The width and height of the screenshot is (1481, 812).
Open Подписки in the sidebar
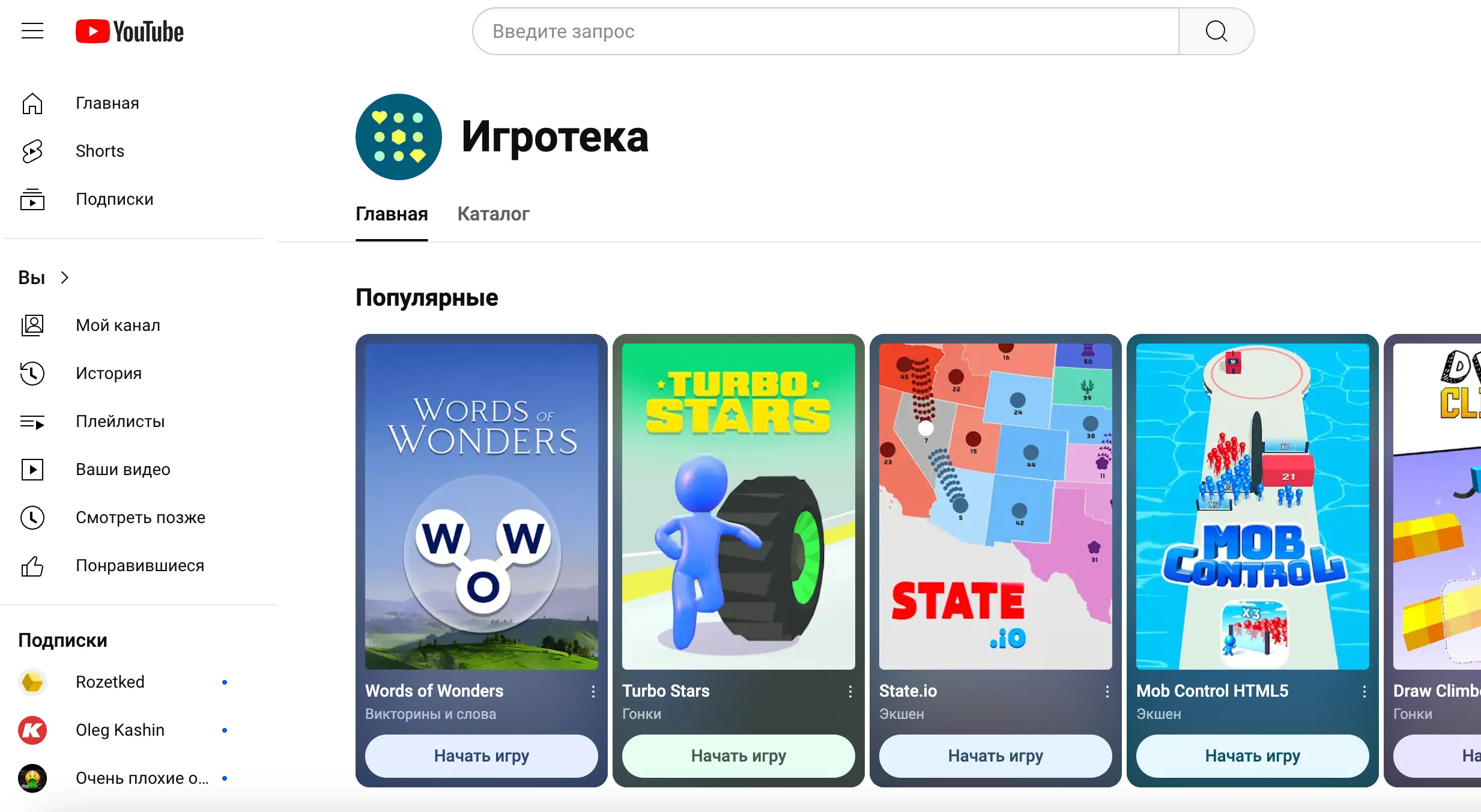point(114,199)
